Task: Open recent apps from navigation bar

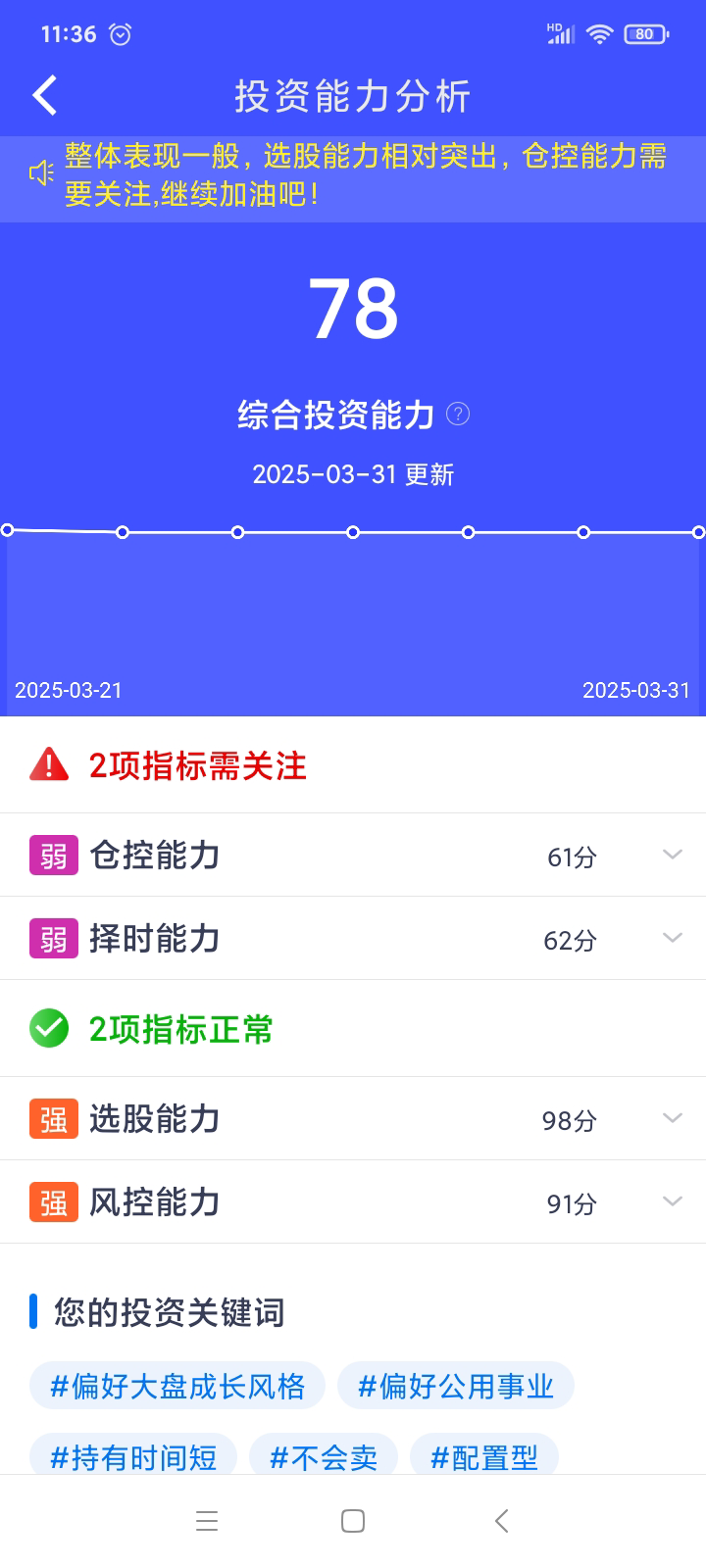Action: [x=206, y=1521]
